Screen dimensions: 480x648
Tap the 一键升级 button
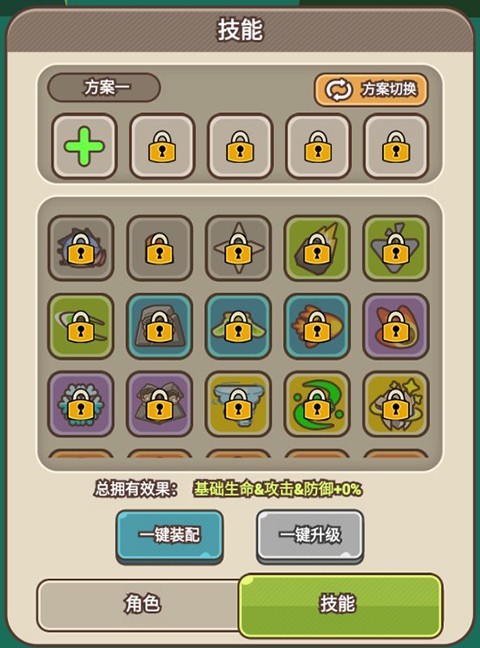click(x=310, y=536)
